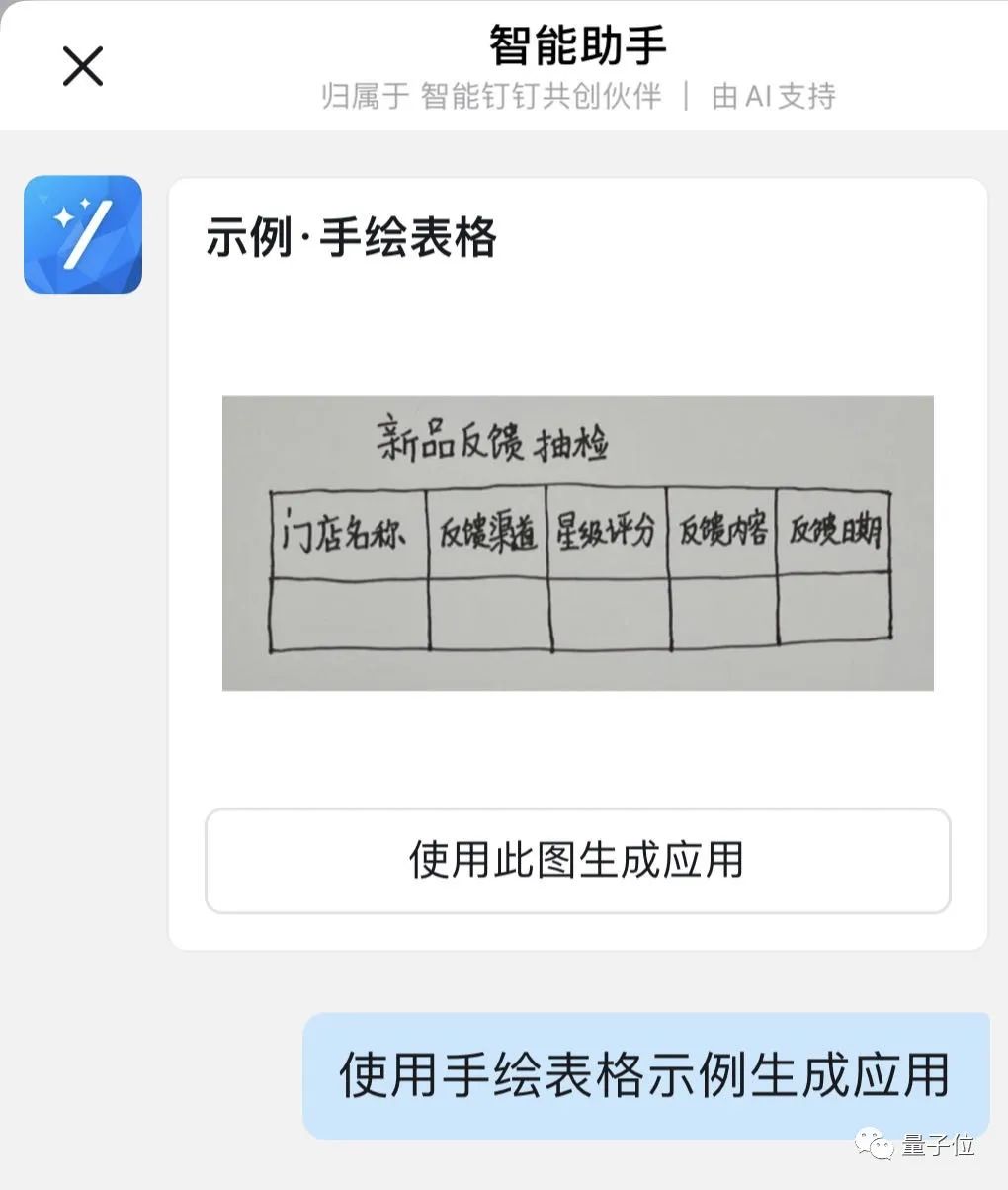Click the blue magic wand assistant avatar
1008x1190 pixels.
83,235
